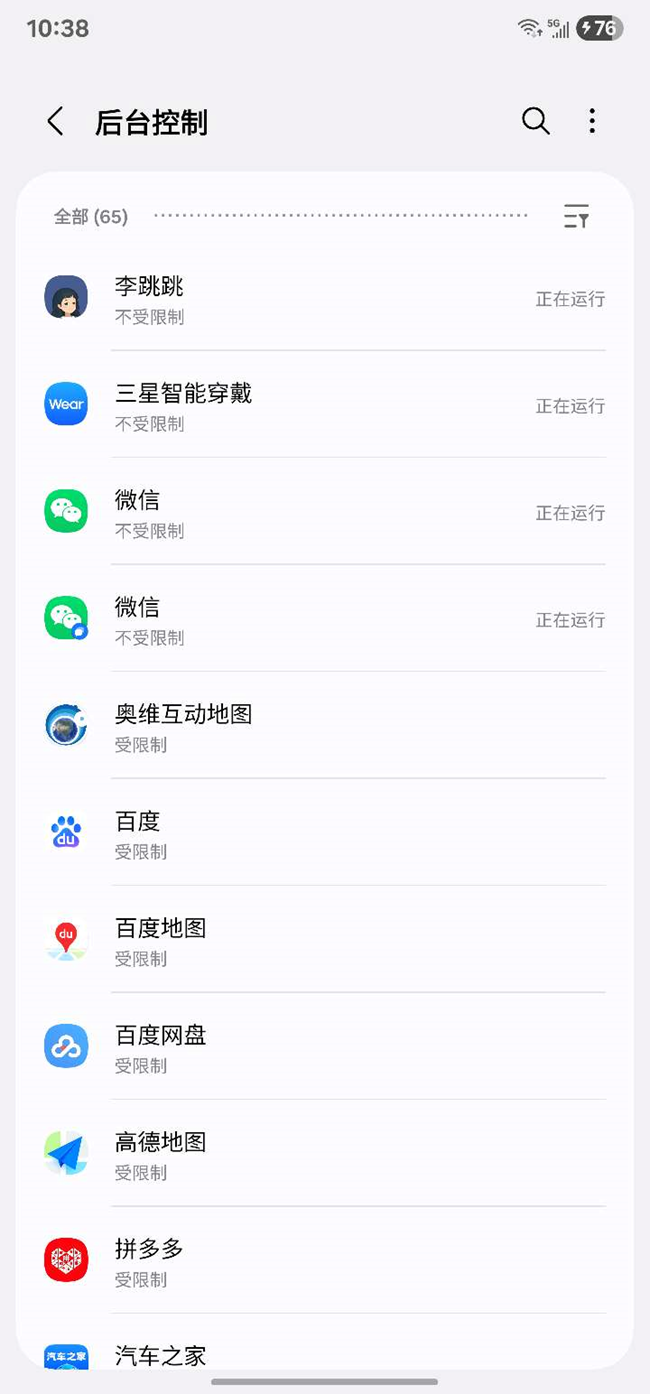Open the 汽车之家 entry
The width and height of the screenshot is (650, 1394).
[x=325, y=1354]
